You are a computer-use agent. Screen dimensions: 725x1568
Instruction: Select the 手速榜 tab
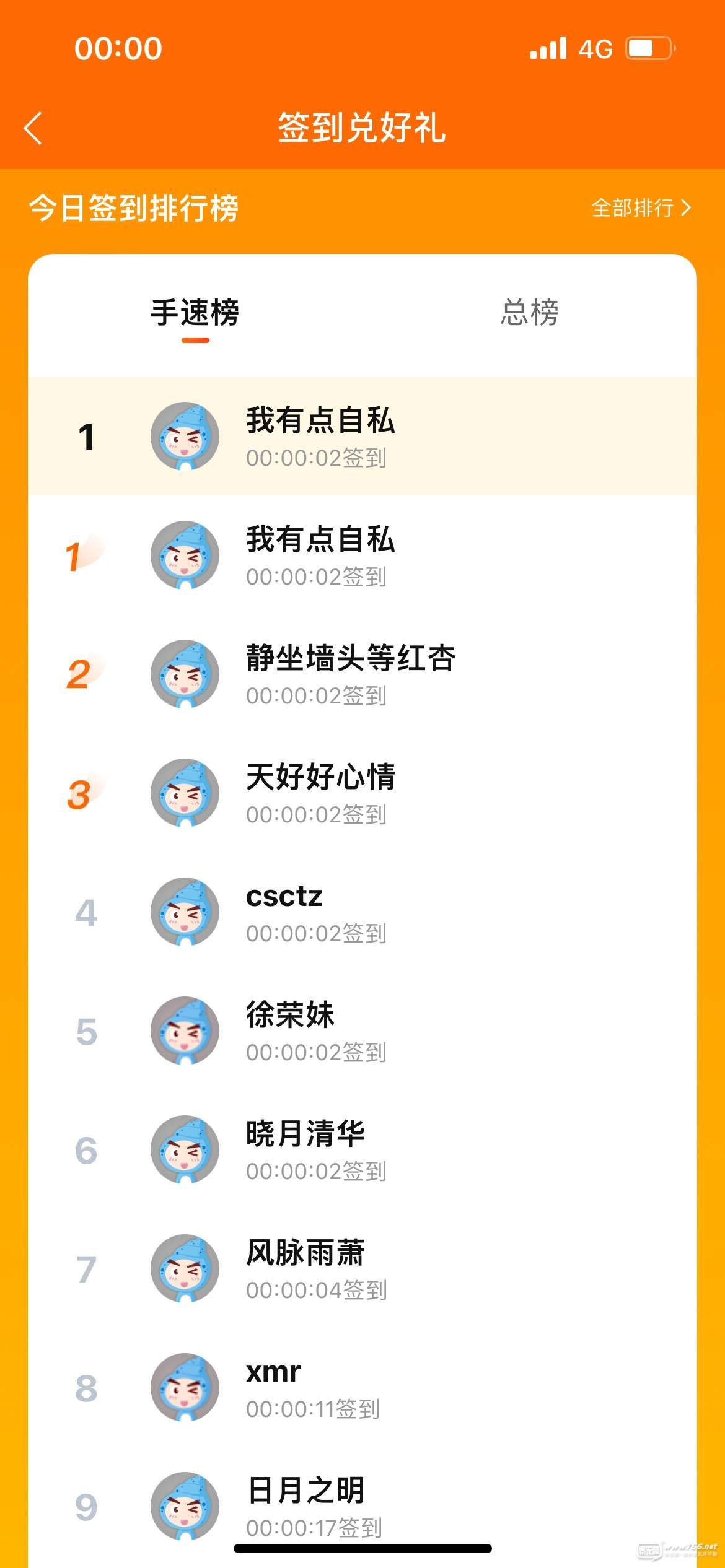click(195, 312)
